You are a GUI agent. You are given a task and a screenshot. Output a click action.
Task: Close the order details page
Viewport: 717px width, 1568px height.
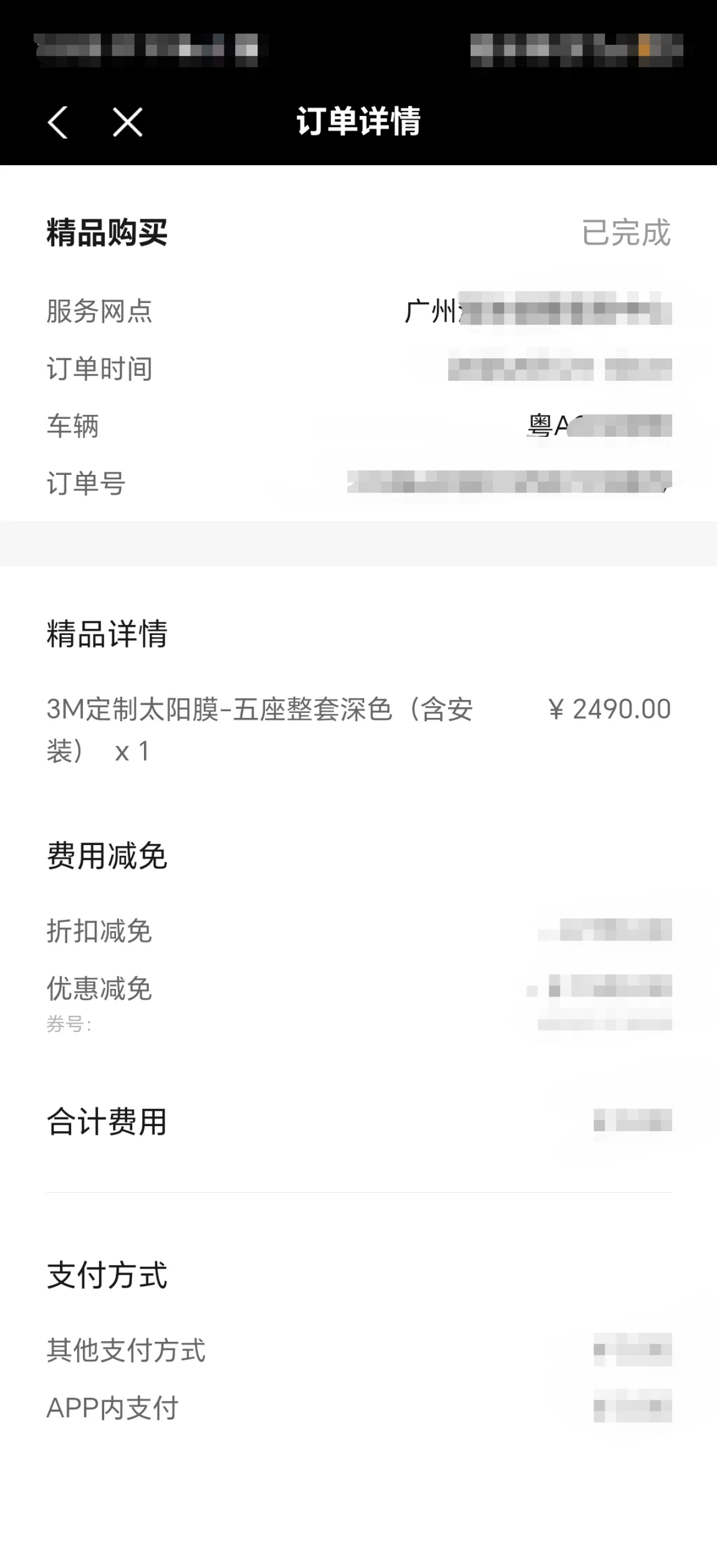pyautogui.click(x=128, y=122)
